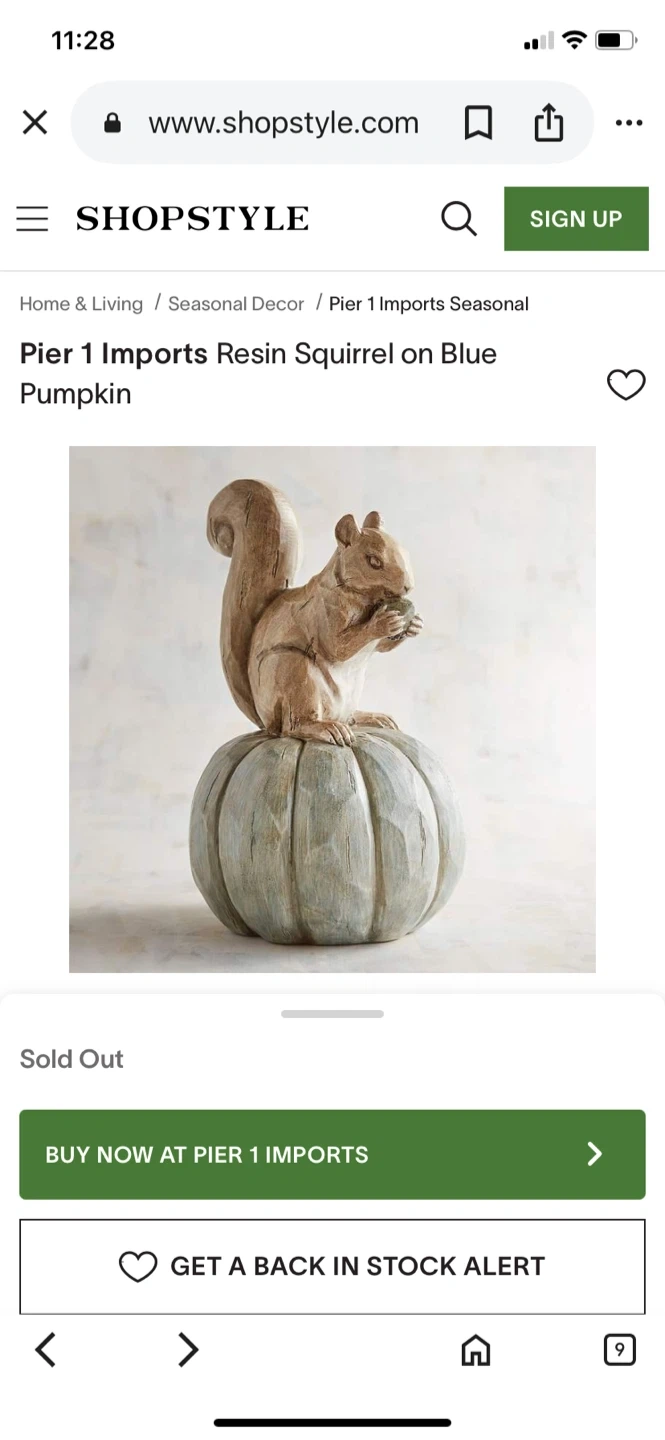
Task: Close the in-app browser
Action: click(x=35, y=123)
